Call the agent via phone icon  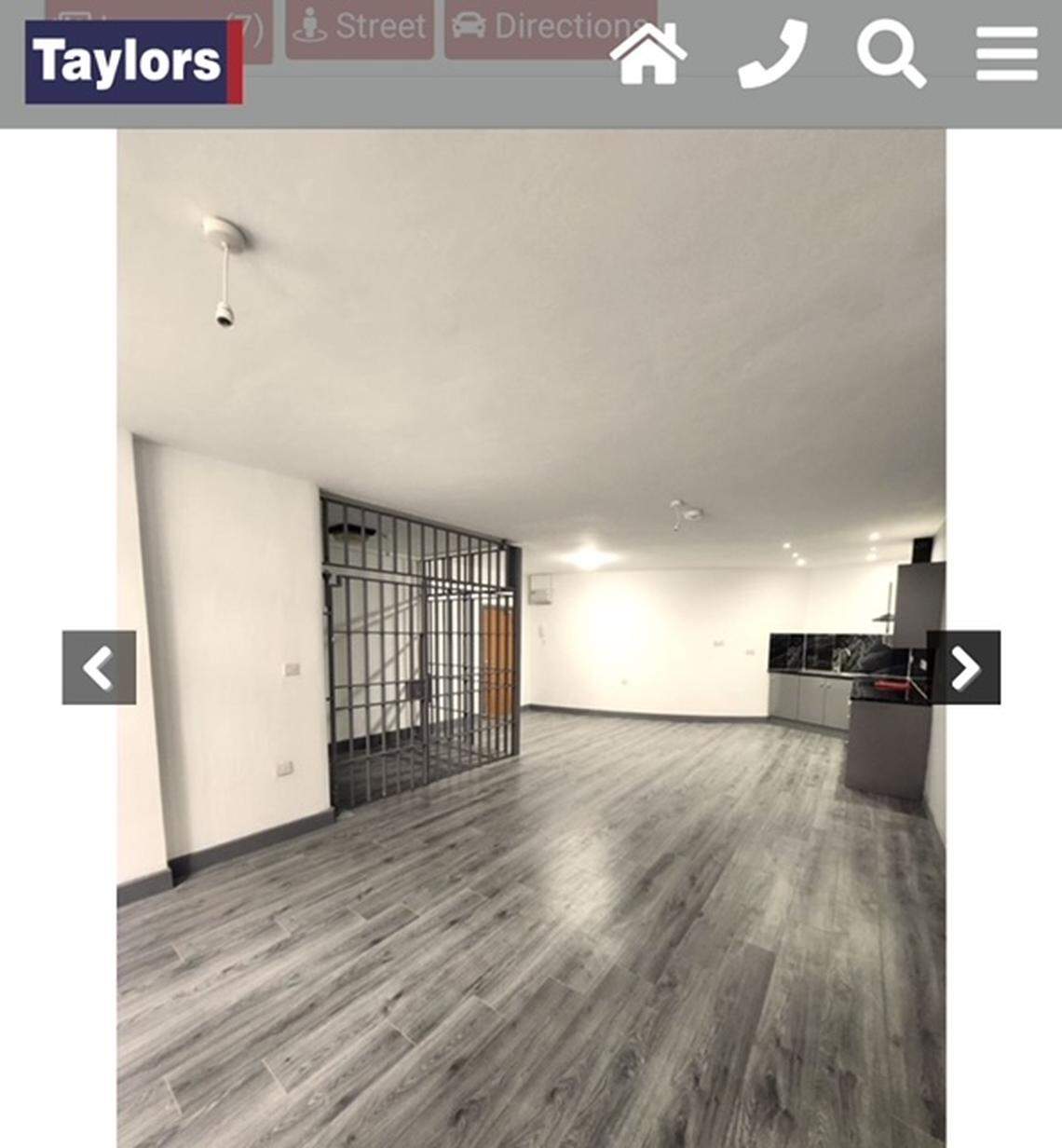point(772,54)
